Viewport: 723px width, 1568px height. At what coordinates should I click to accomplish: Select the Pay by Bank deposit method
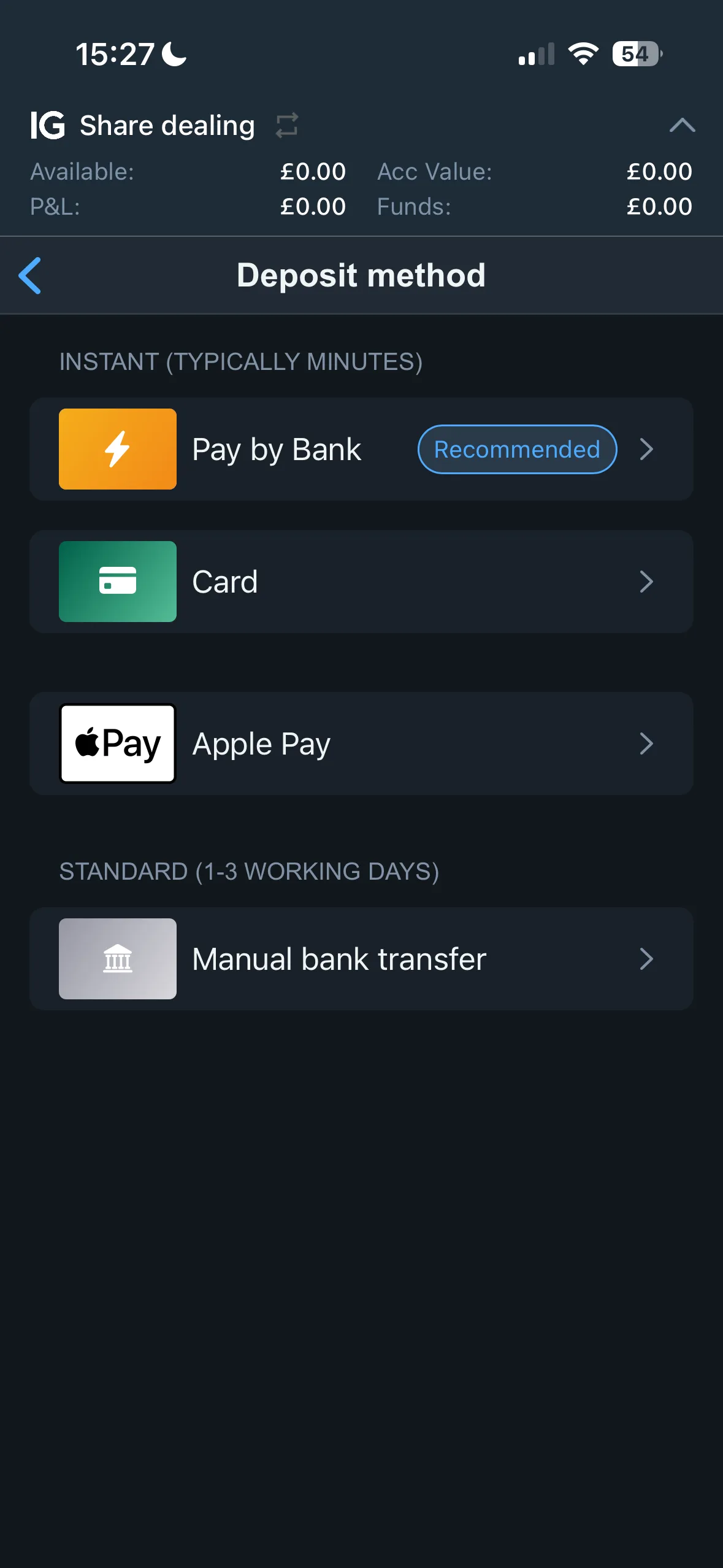[276, 448]
